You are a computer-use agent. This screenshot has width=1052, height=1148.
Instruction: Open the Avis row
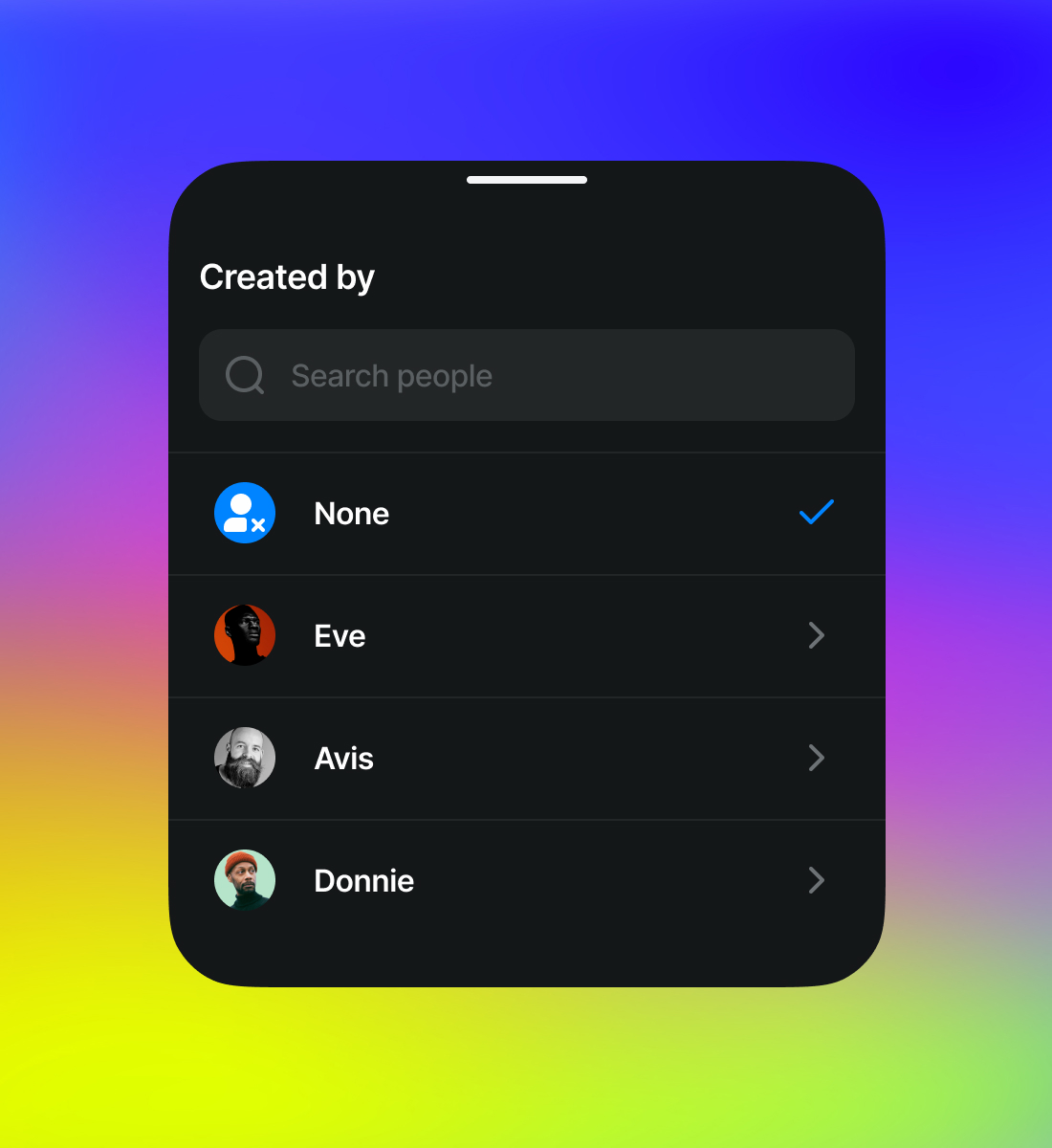point(526,759)
